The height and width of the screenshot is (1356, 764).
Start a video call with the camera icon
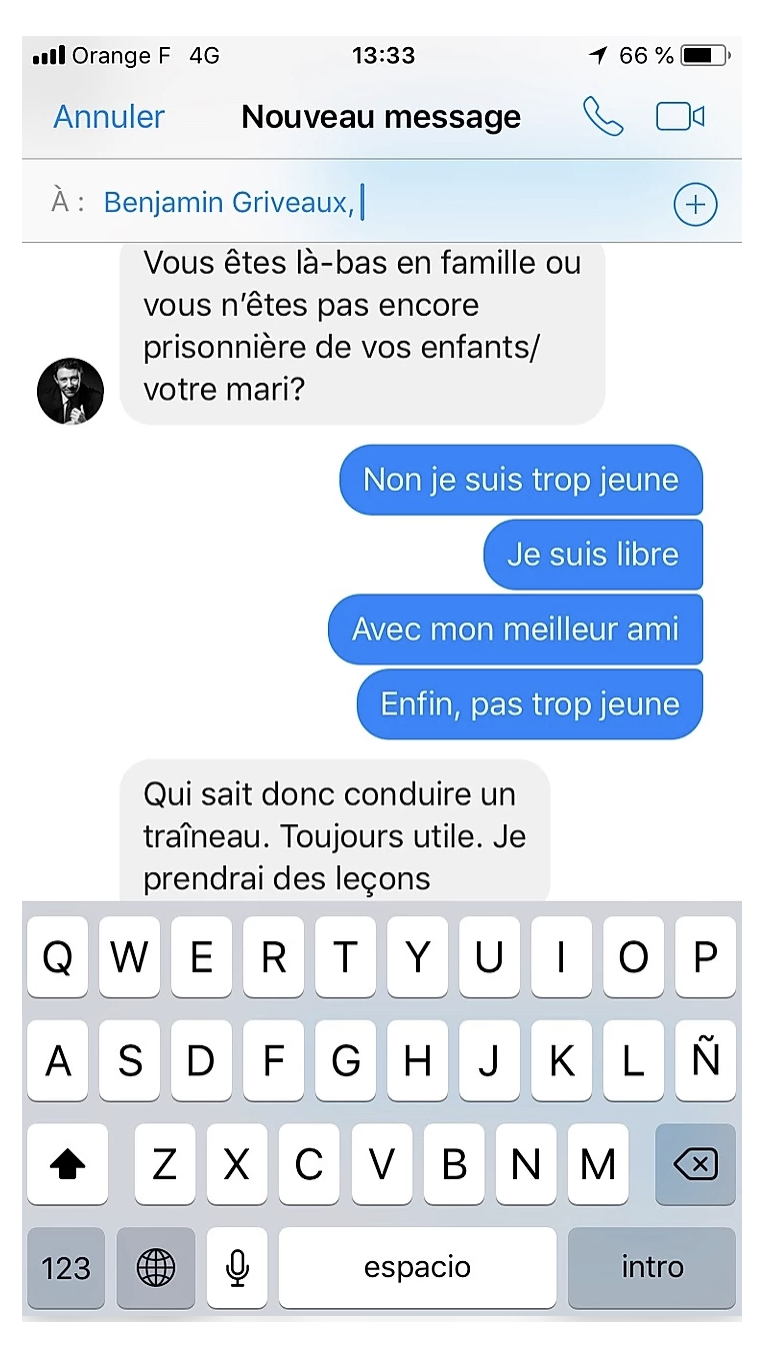[680, 117]
